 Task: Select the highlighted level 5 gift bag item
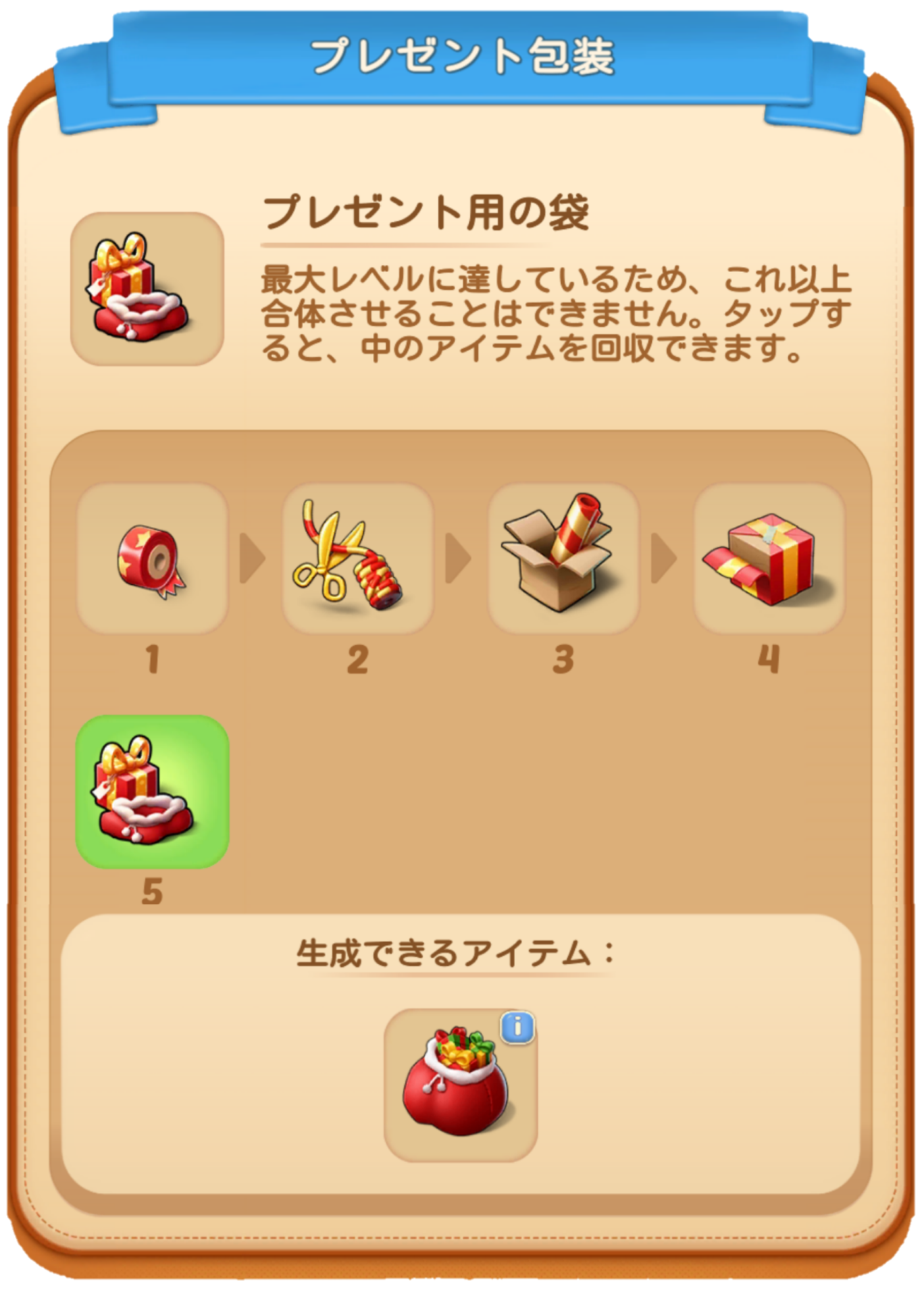152,791
